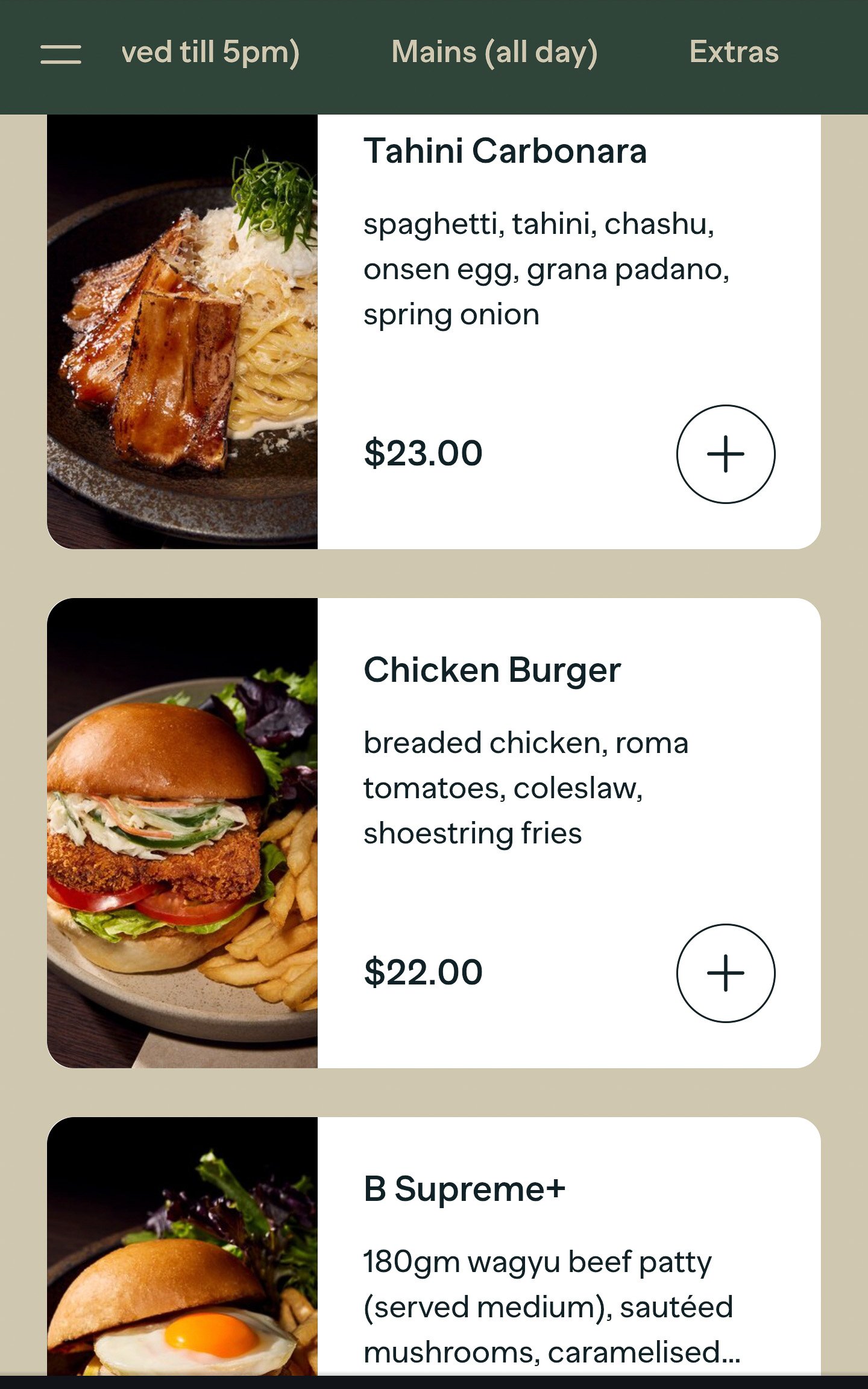
Task: Open the Tahini Carbonara item card
Action: pos(505,151)
